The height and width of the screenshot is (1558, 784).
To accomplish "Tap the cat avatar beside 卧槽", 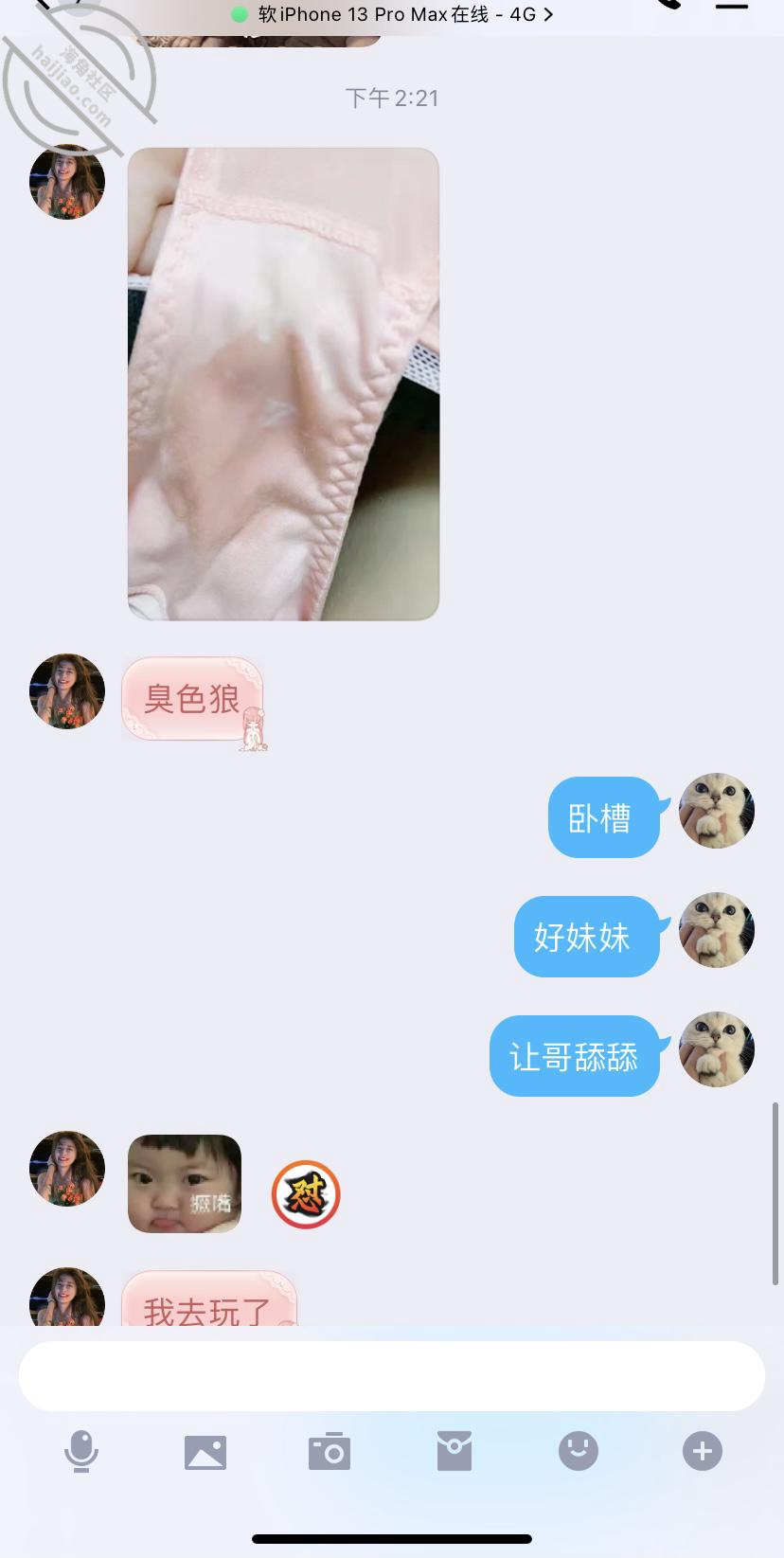I will point(717,811).
